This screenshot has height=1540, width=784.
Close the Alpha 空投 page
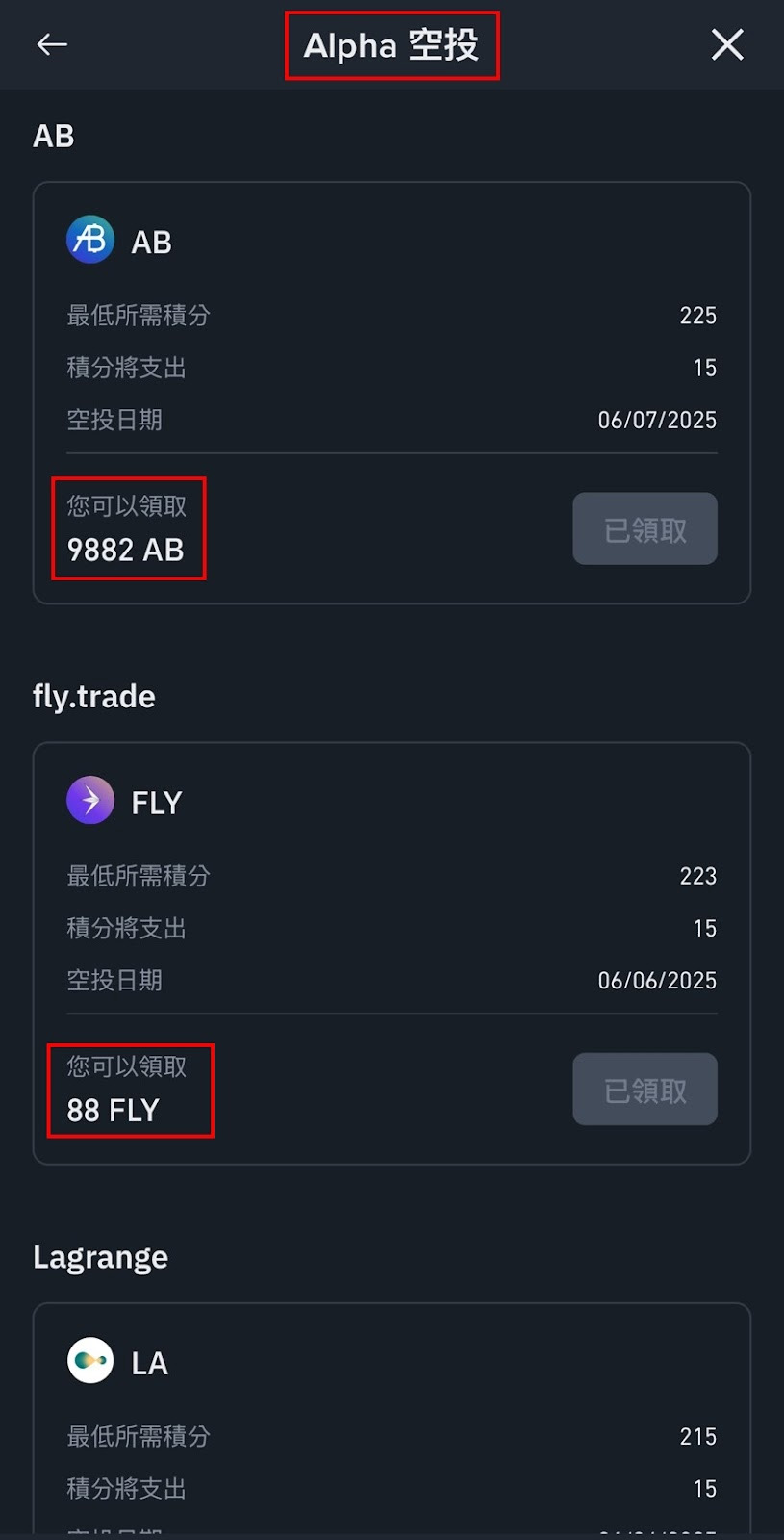(x=727, y=44)
